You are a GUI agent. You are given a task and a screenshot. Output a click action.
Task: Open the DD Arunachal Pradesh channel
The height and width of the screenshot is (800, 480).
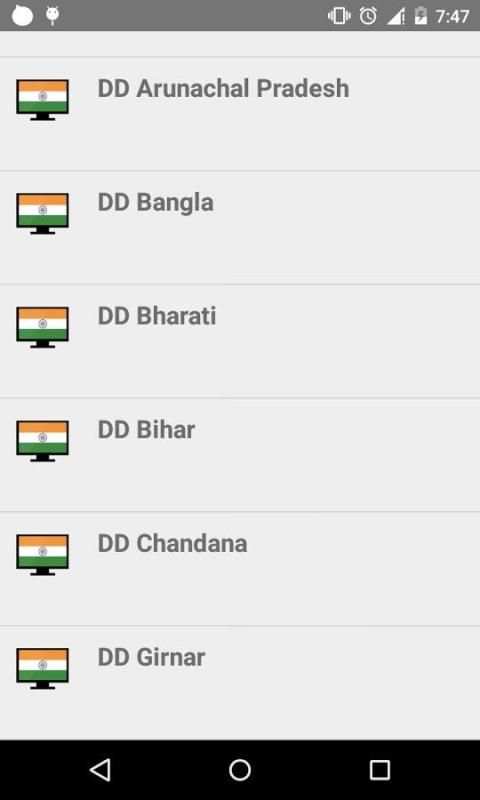pyautogui.click(x=240, y=114)
